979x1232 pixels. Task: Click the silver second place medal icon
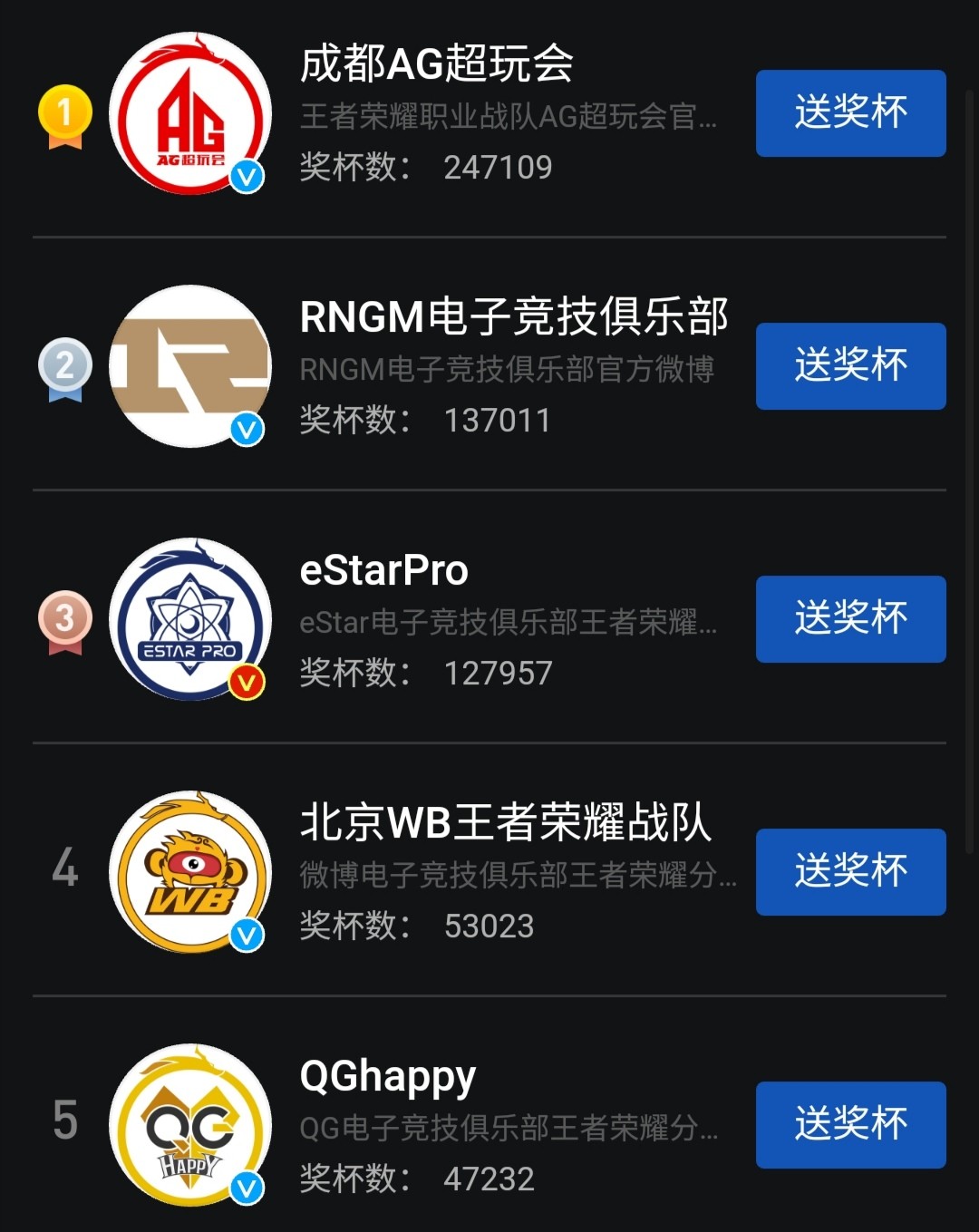pos(64,366)
